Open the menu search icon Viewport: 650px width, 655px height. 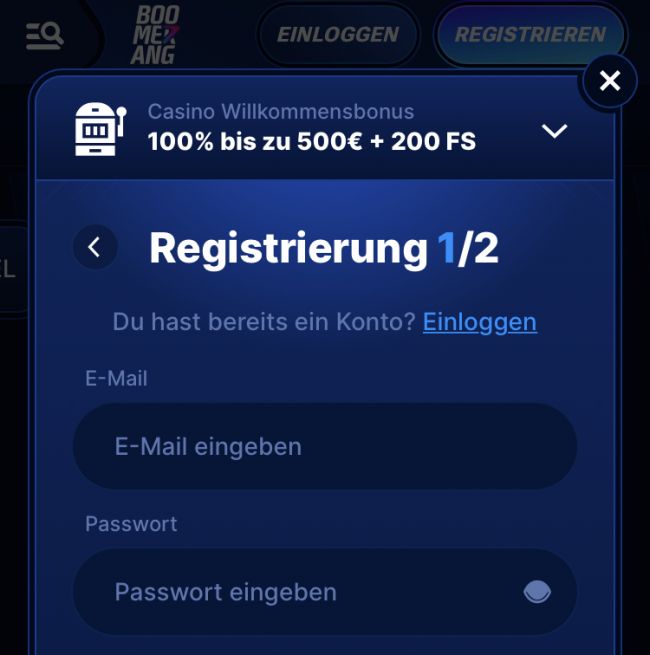(x=44, y=35)
